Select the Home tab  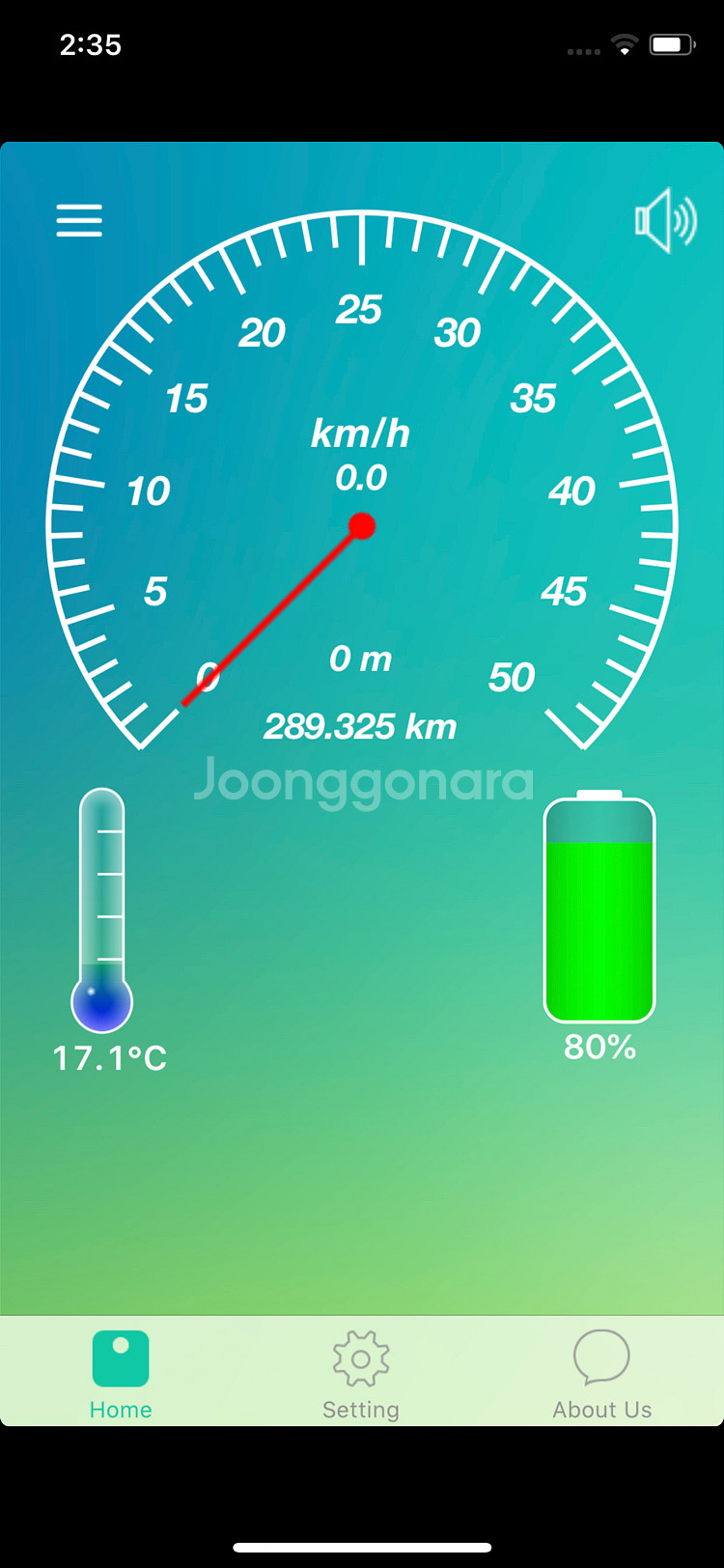[x=121, y=1374]
